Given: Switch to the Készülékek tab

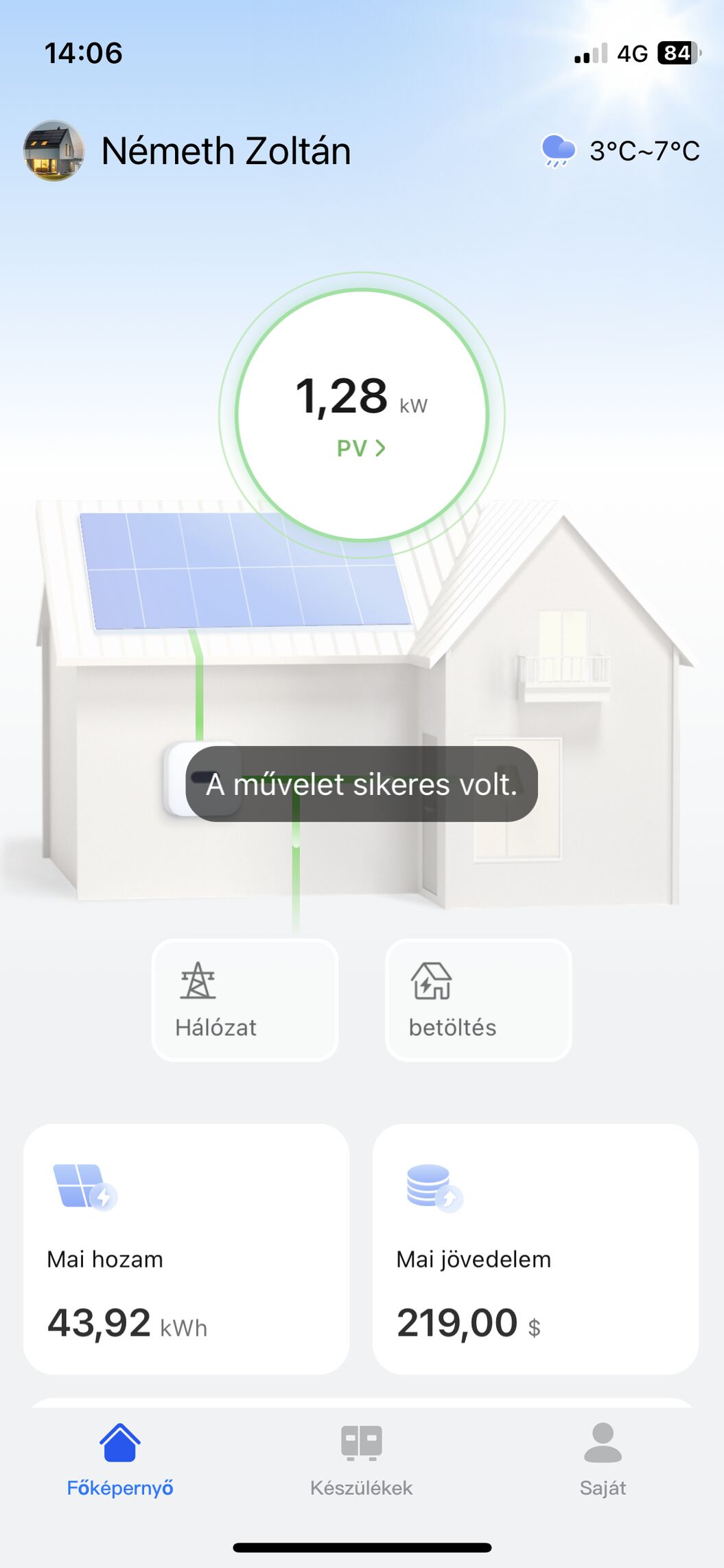Looking at the screenshot, I should (x=362, y=1460).
